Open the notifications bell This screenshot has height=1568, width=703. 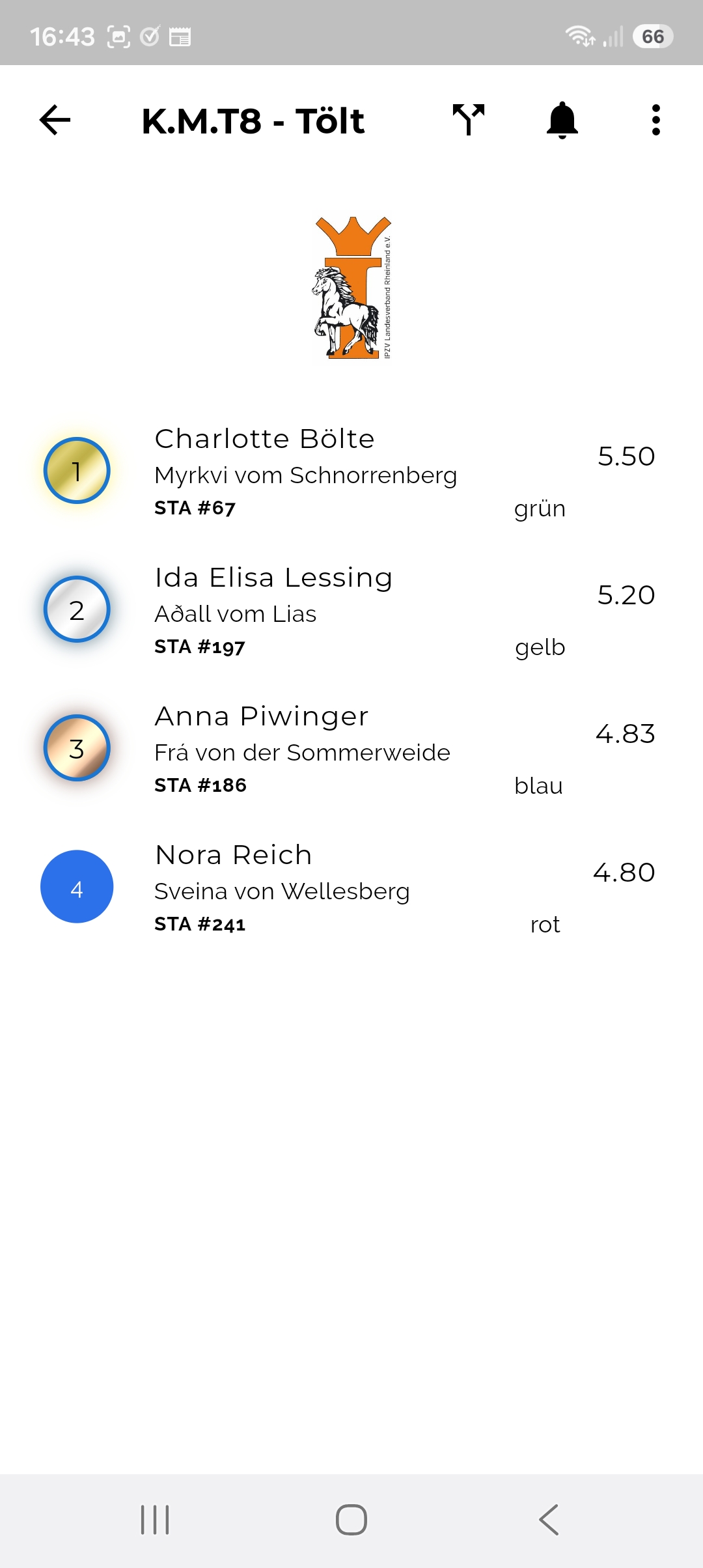pos(562,120)
